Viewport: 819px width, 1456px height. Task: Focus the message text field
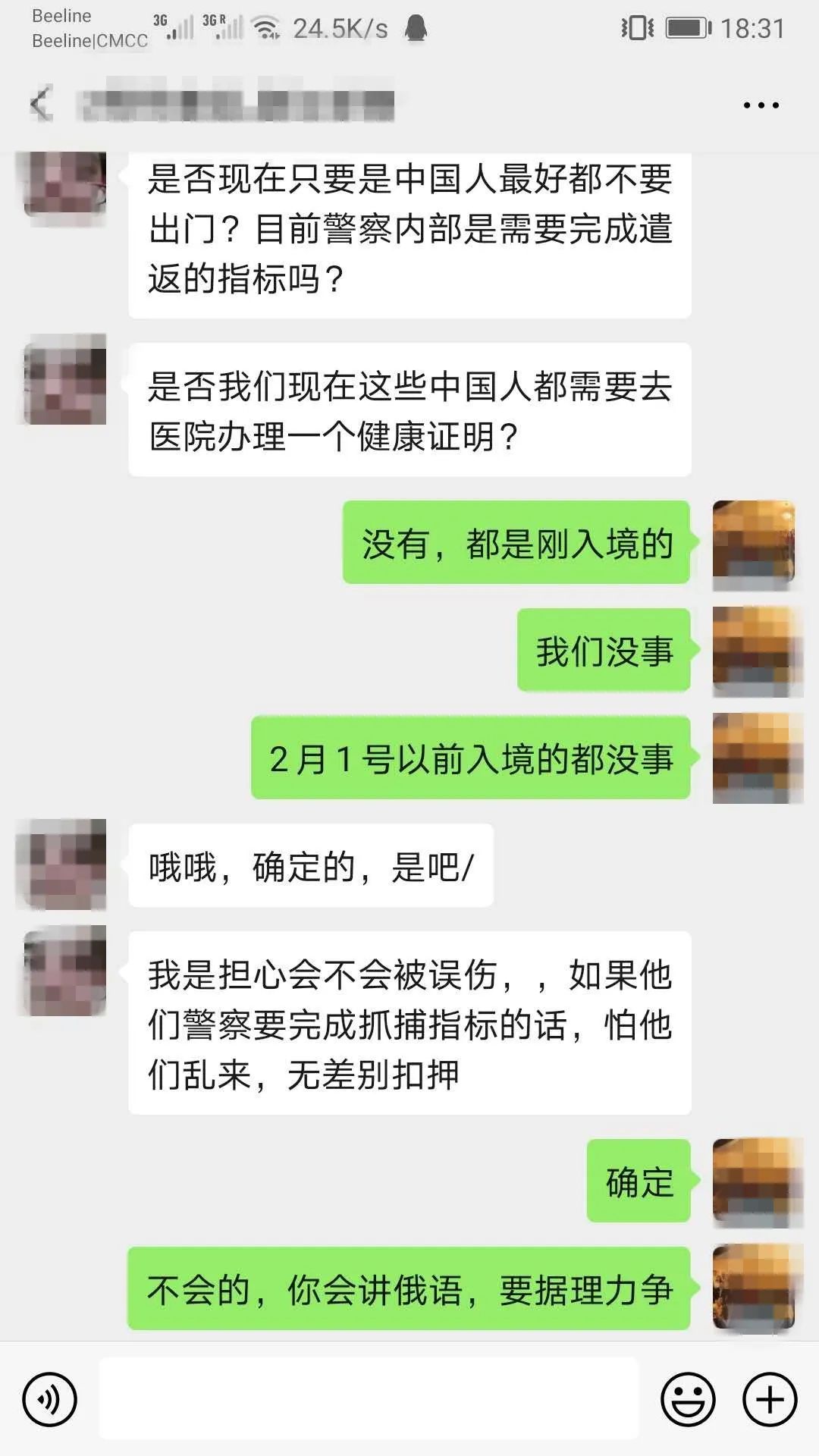(x=369, y=1398)
